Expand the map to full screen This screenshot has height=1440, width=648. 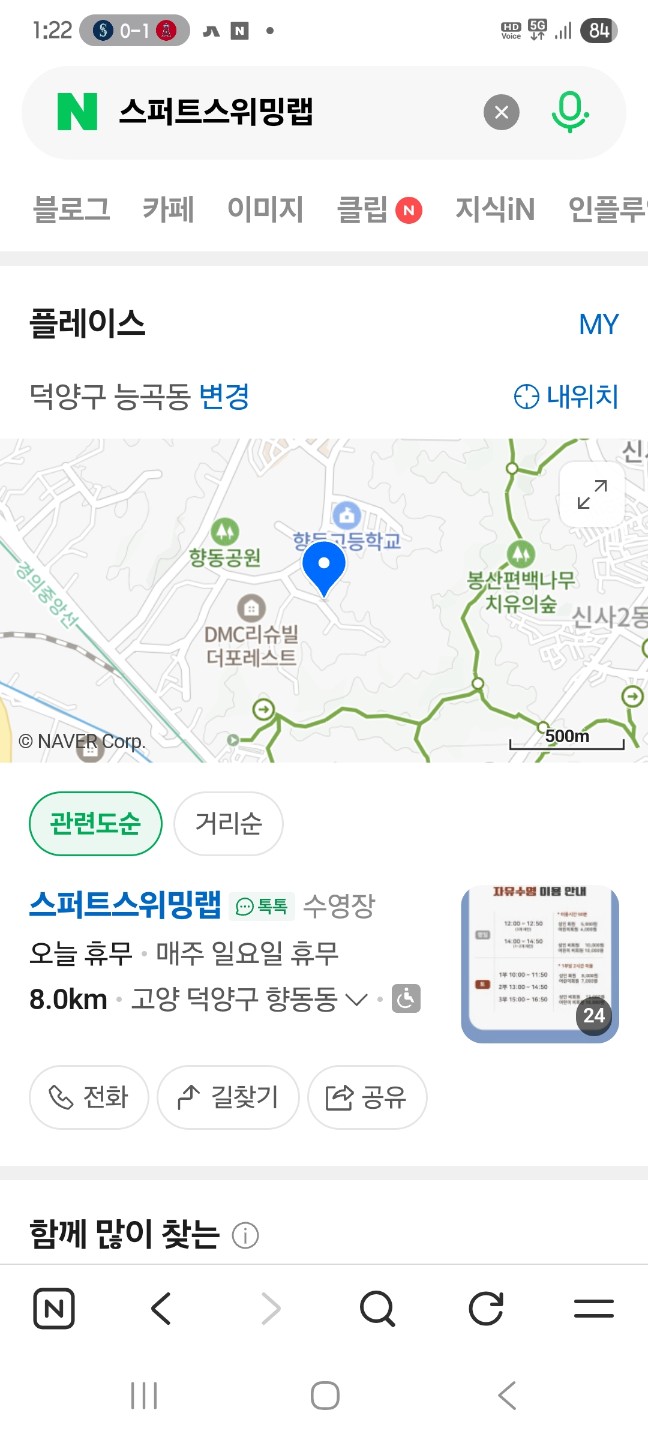coord(592,494)
